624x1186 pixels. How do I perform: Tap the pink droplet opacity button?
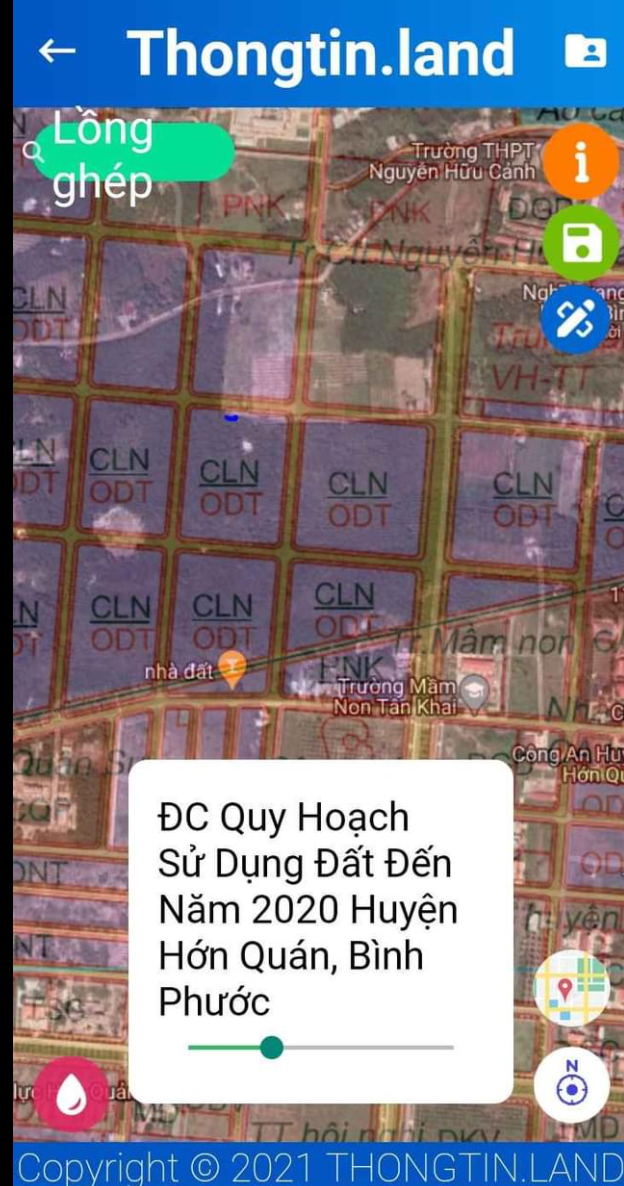[72, 1093]
